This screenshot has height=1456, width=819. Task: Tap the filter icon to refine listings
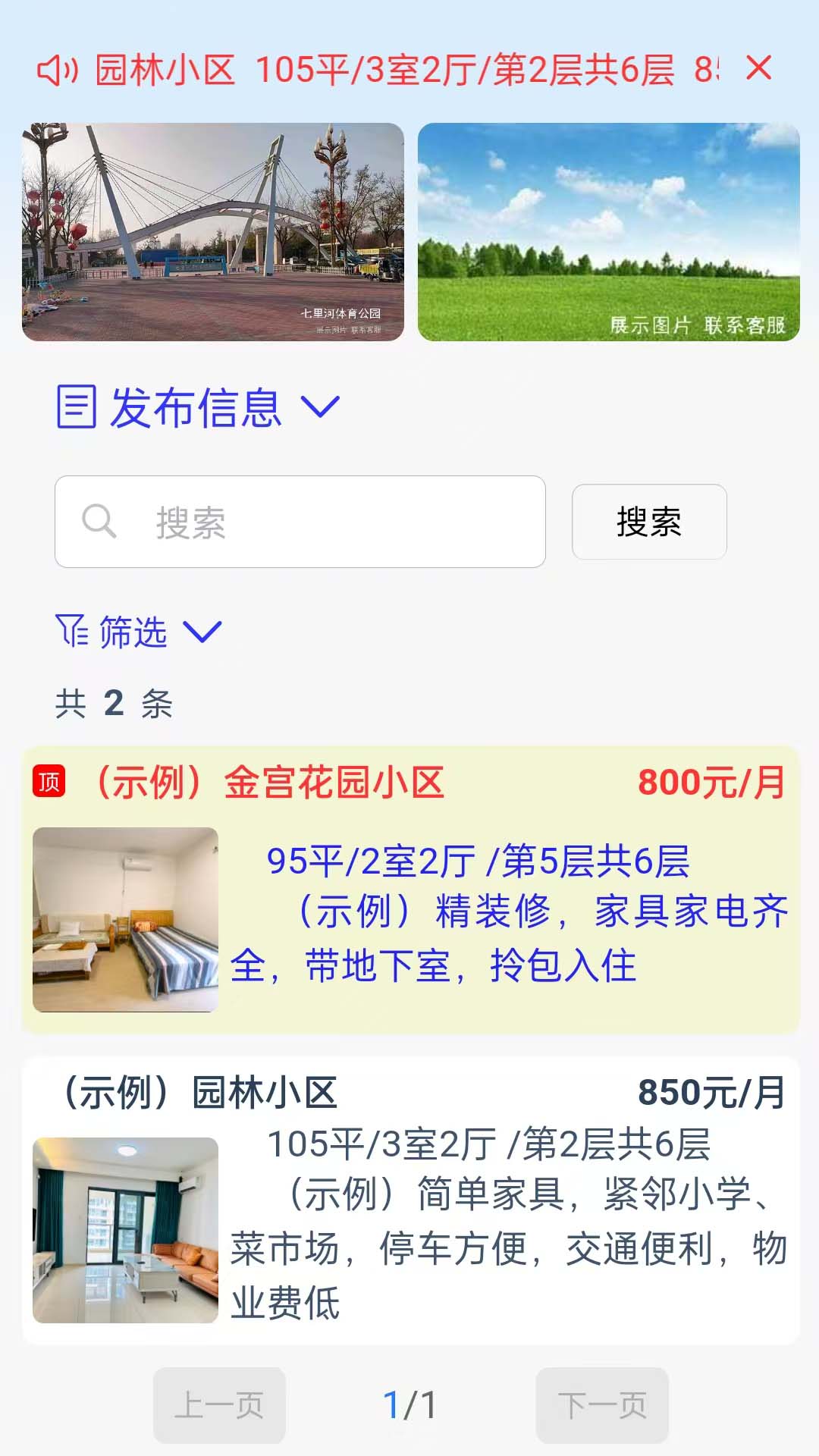tap(71, 631)
